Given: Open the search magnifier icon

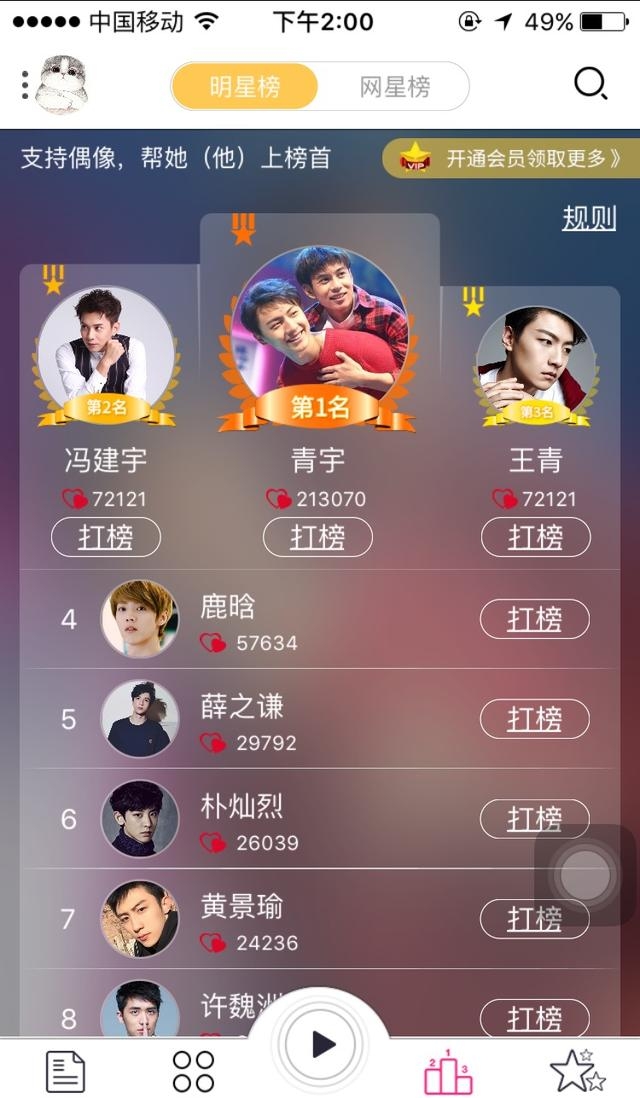Looking at the screenshot, I should [590, 84].
